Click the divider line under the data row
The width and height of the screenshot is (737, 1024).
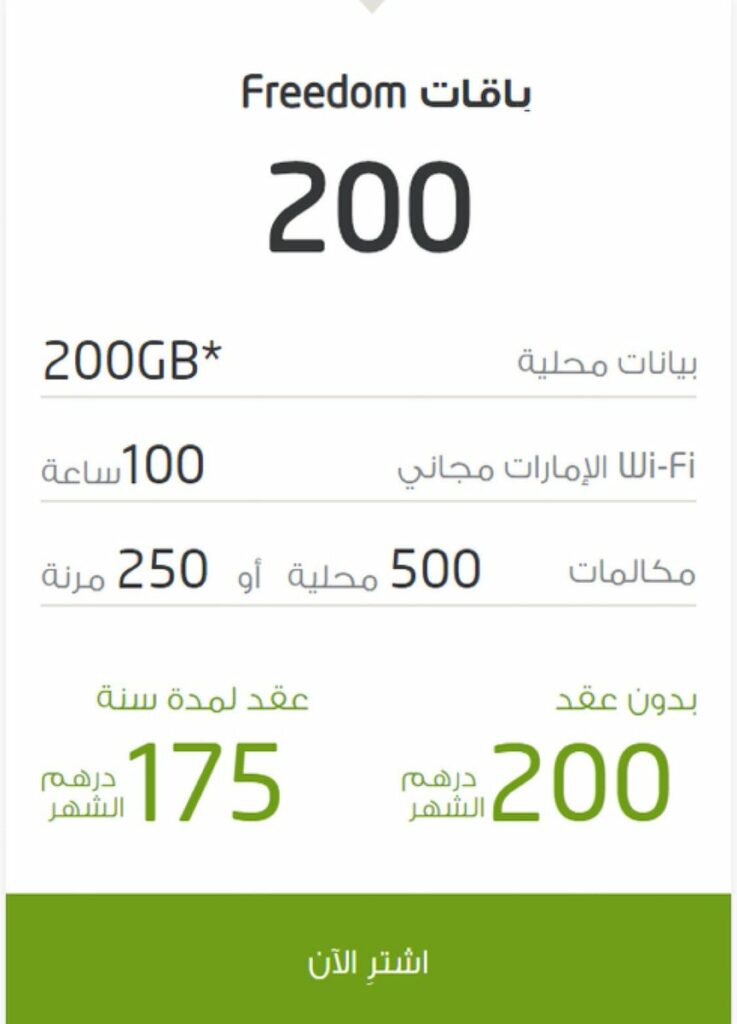coord(368,400)
